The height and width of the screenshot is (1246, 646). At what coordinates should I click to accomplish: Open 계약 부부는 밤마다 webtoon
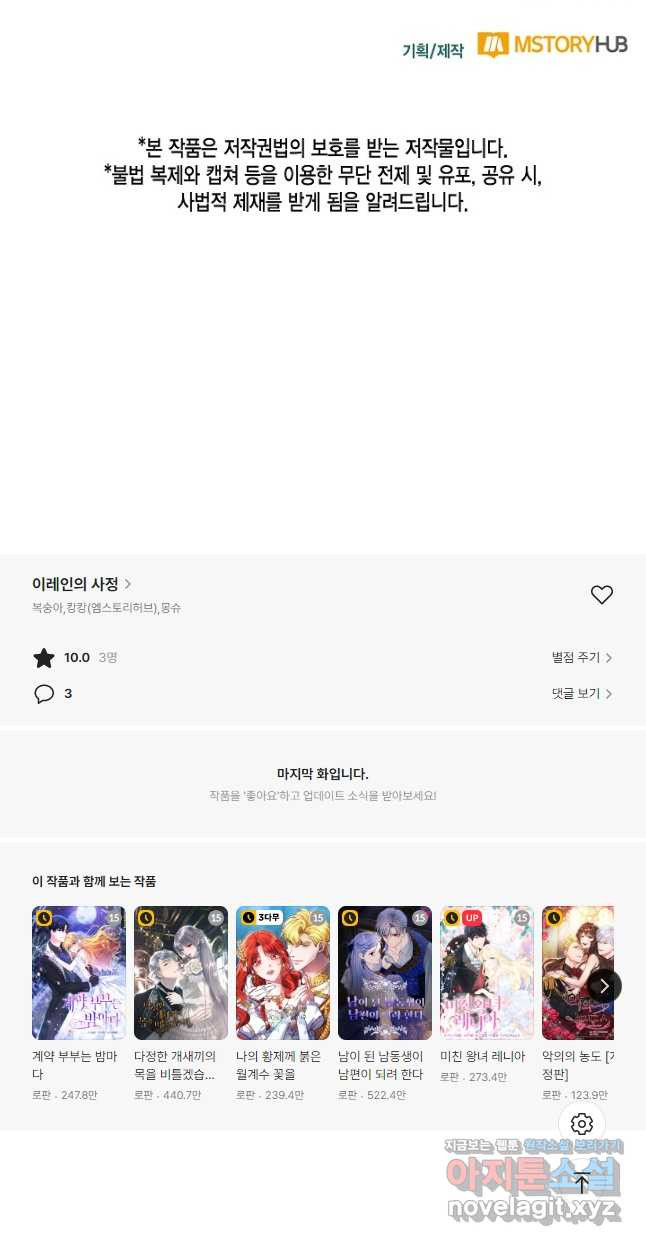click(x=79, y=973)
